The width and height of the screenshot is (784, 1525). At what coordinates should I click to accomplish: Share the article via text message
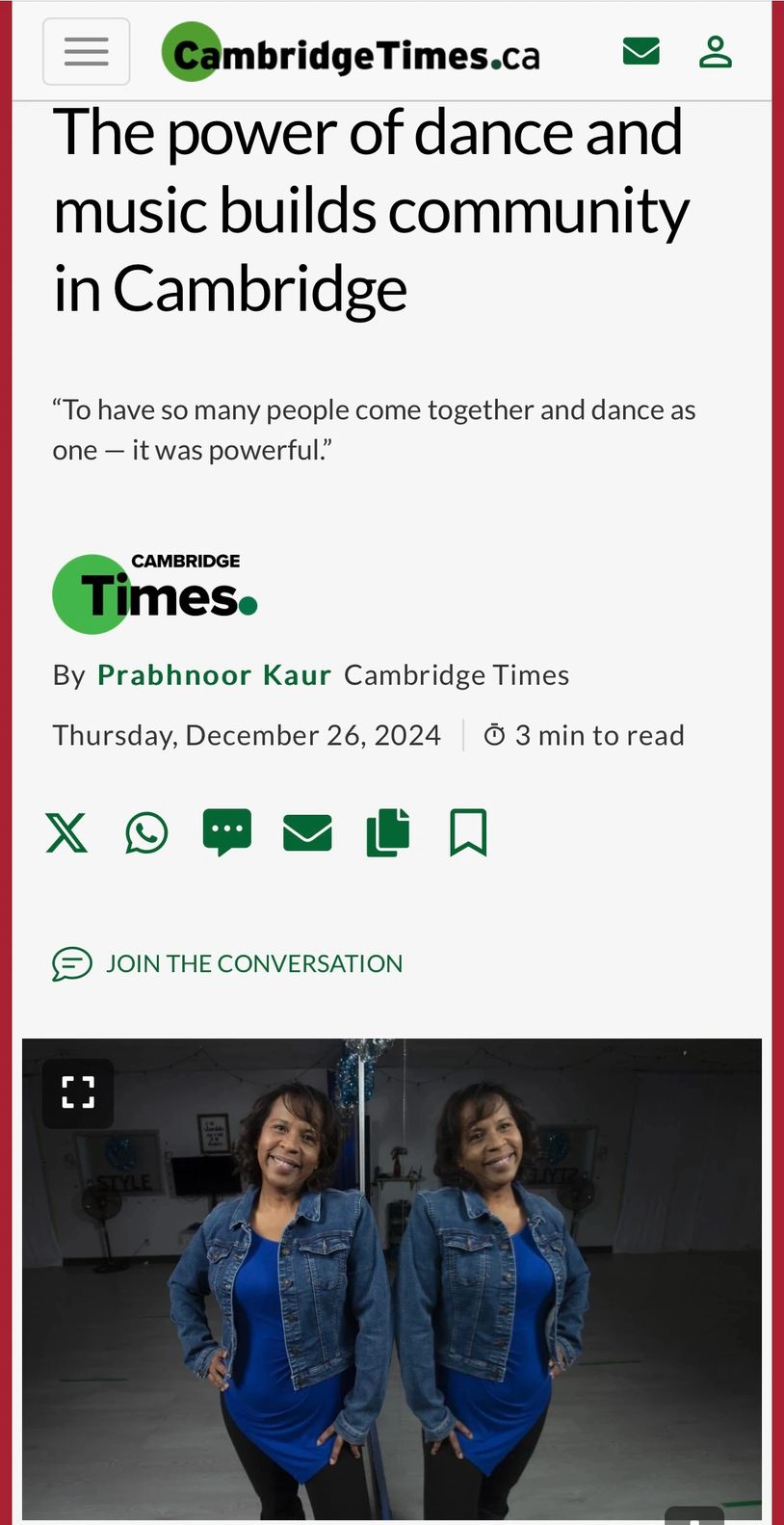click(226, 832)
